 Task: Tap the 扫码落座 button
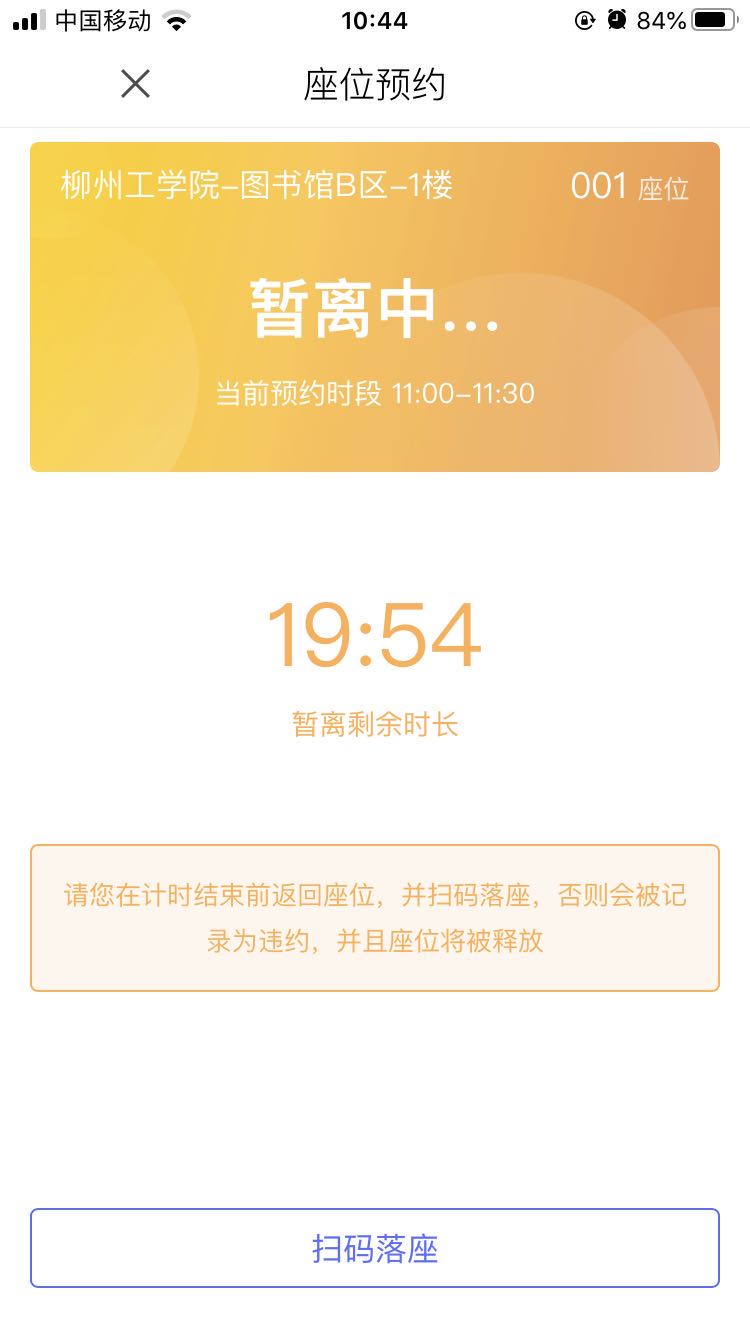[375, 1248]
